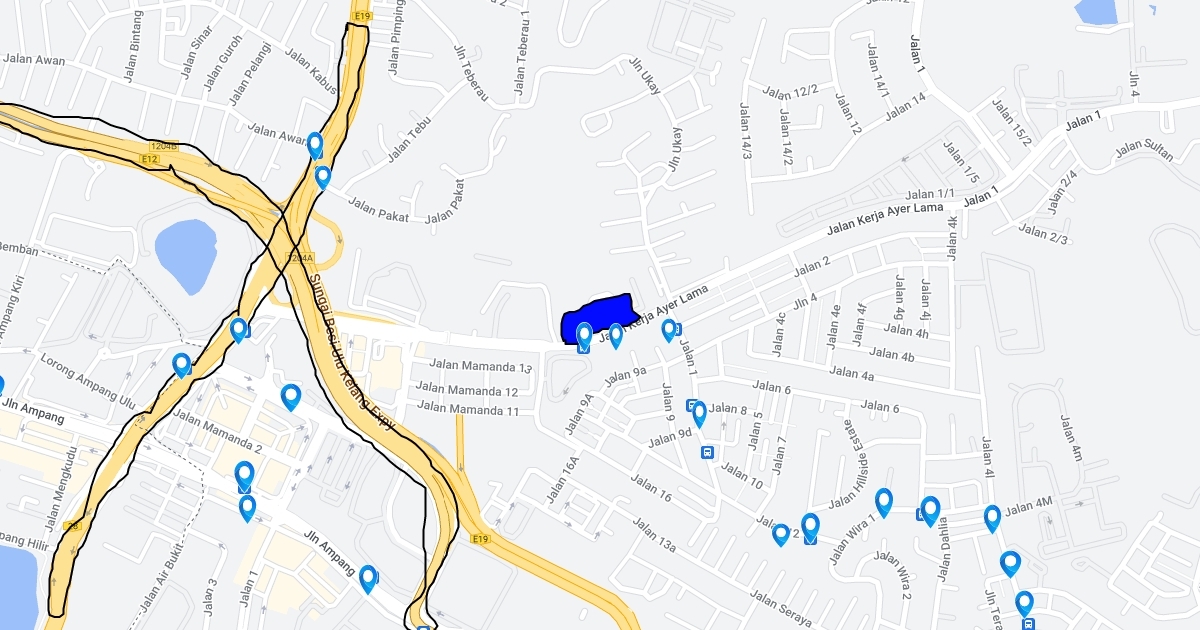The width and height of the screenshot is (1200, 630).
Task: Select the pin next to Jalan Awan
Action: pyautogui.click(x=315, y=145)
